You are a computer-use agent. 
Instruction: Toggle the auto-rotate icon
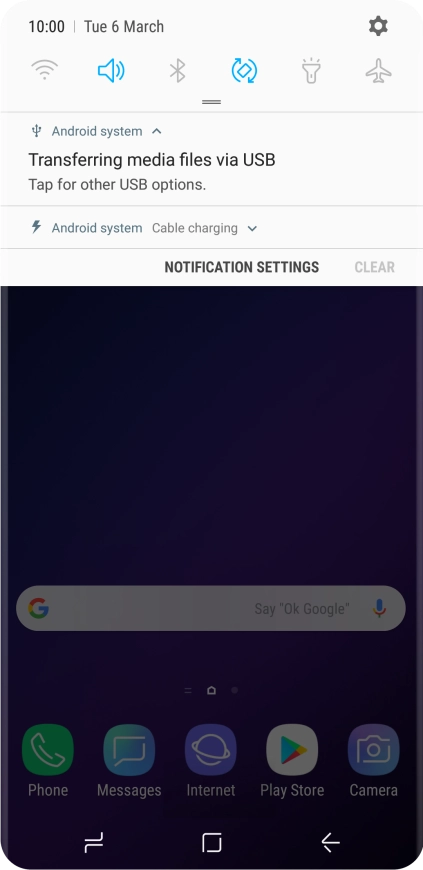click(x=244, y=71)
